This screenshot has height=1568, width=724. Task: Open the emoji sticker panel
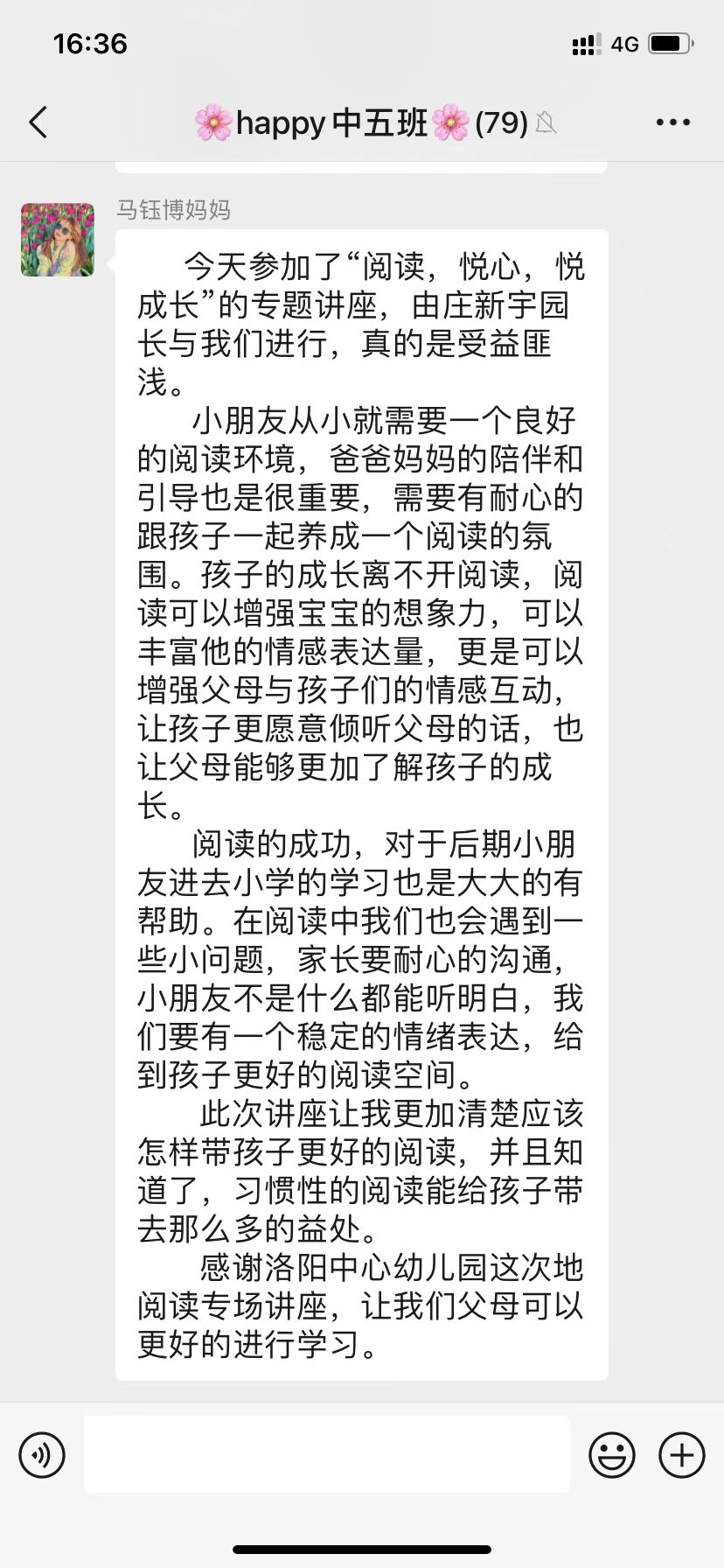612,1455
